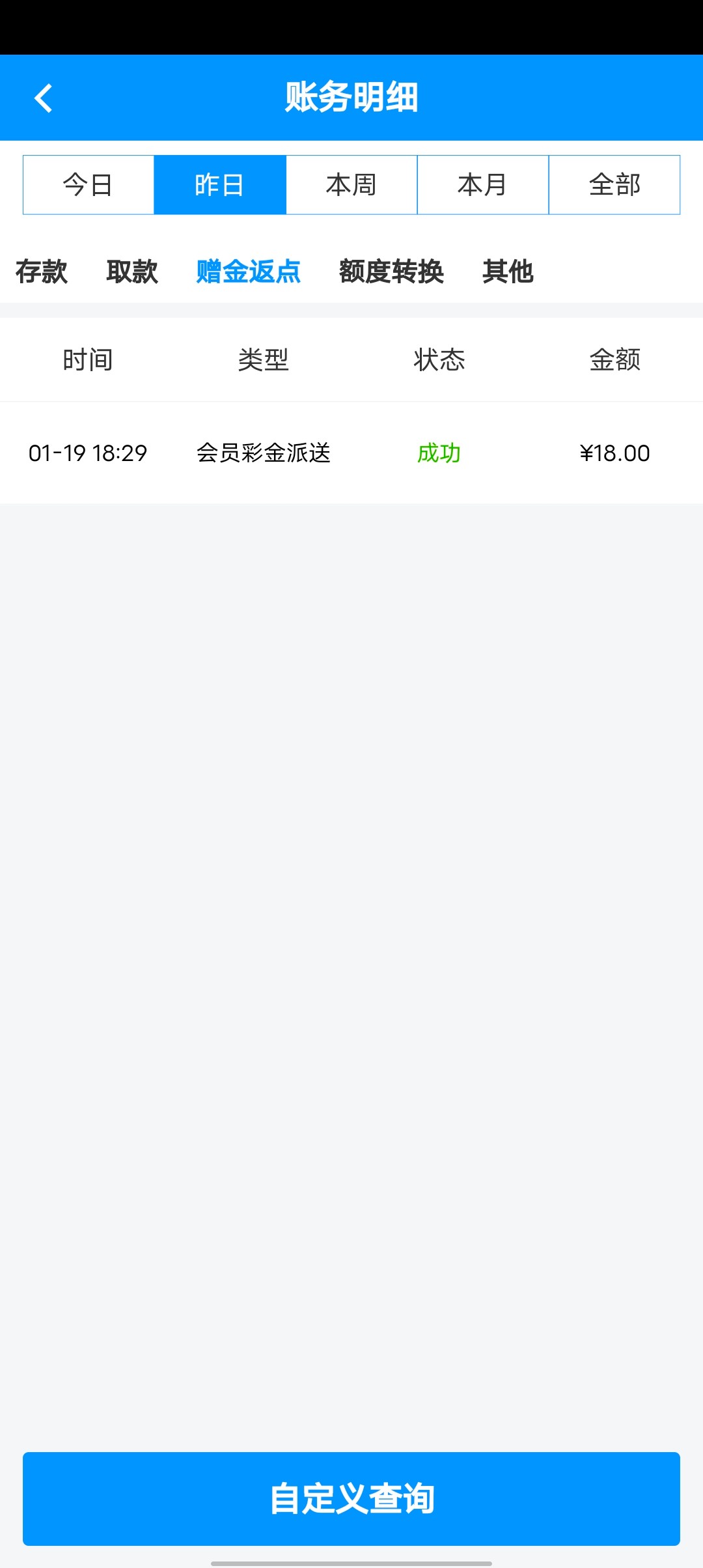Image resolution: width=703 pixels, height=1568 pixels.
Task: Open the 存款 category tab
Action: pos(42,272)
